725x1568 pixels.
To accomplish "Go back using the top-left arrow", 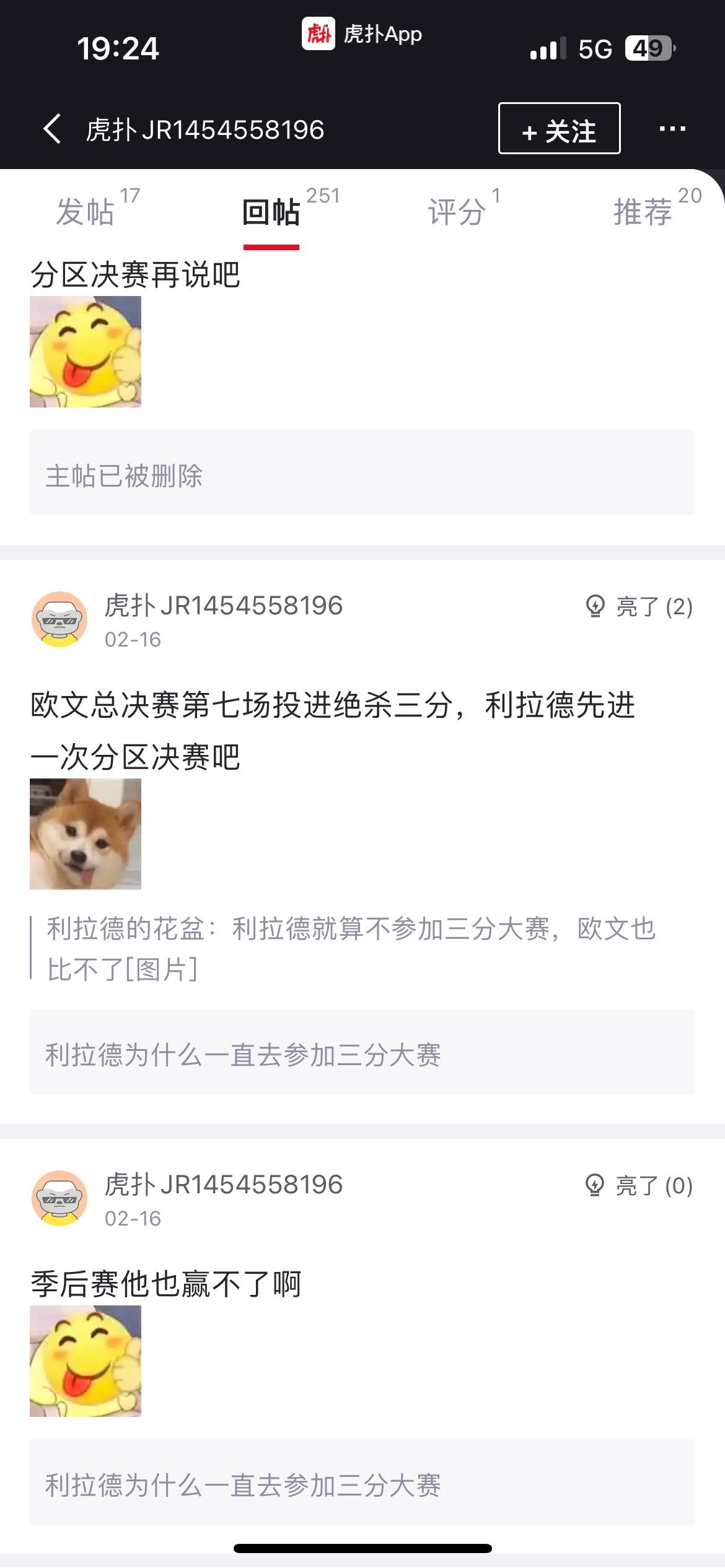I will 52,129.
